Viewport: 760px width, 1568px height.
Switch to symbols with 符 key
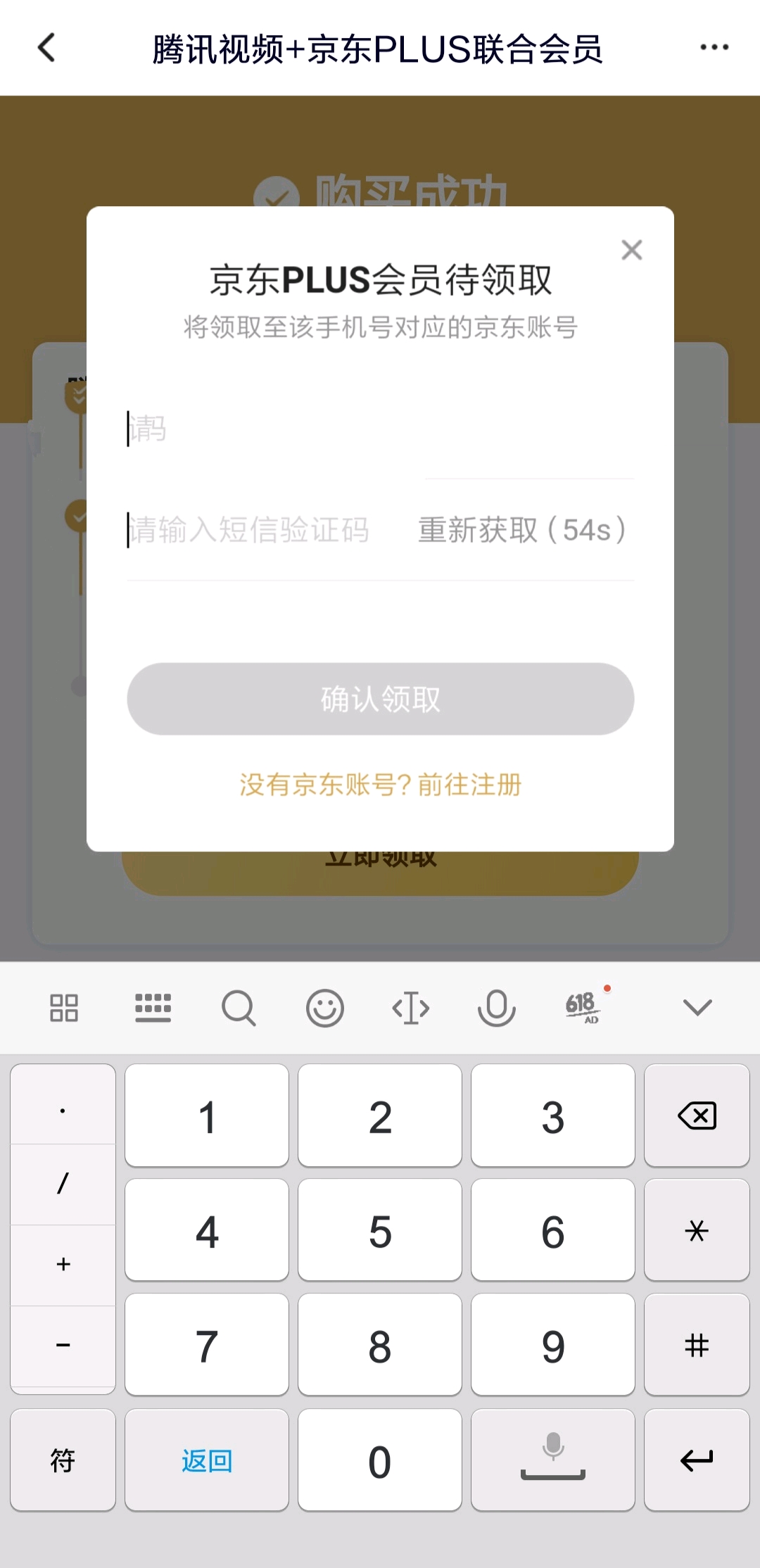tap(63, 1460)
